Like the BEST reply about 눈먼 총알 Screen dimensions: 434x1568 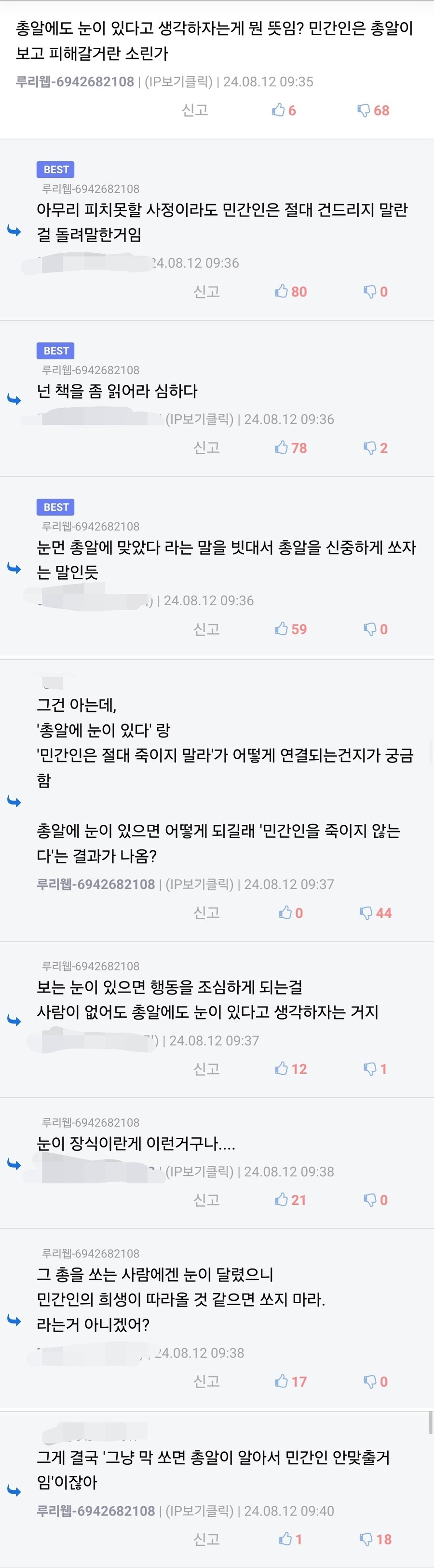[x=290, y=629]
